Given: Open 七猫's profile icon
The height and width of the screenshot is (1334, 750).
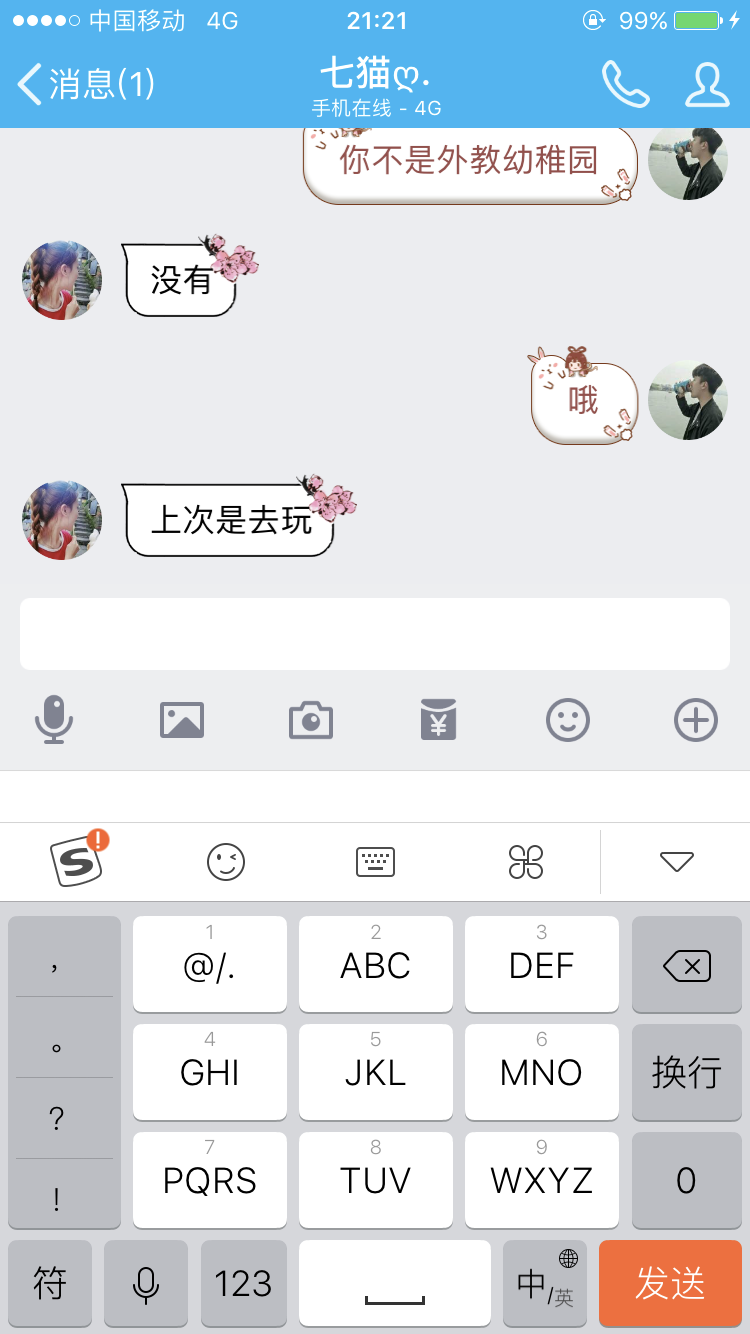Looking at the screenshot, I should click(706, 84).
